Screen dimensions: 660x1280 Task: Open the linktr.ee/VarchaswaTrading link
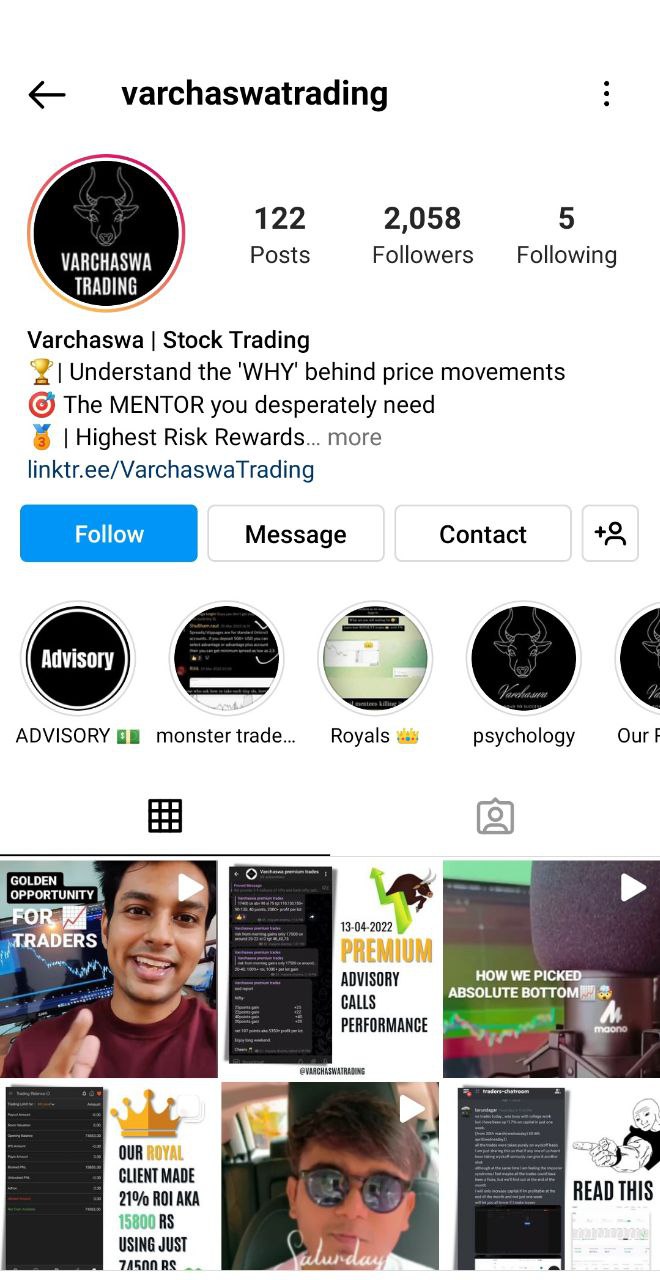(x=171, y=469)
